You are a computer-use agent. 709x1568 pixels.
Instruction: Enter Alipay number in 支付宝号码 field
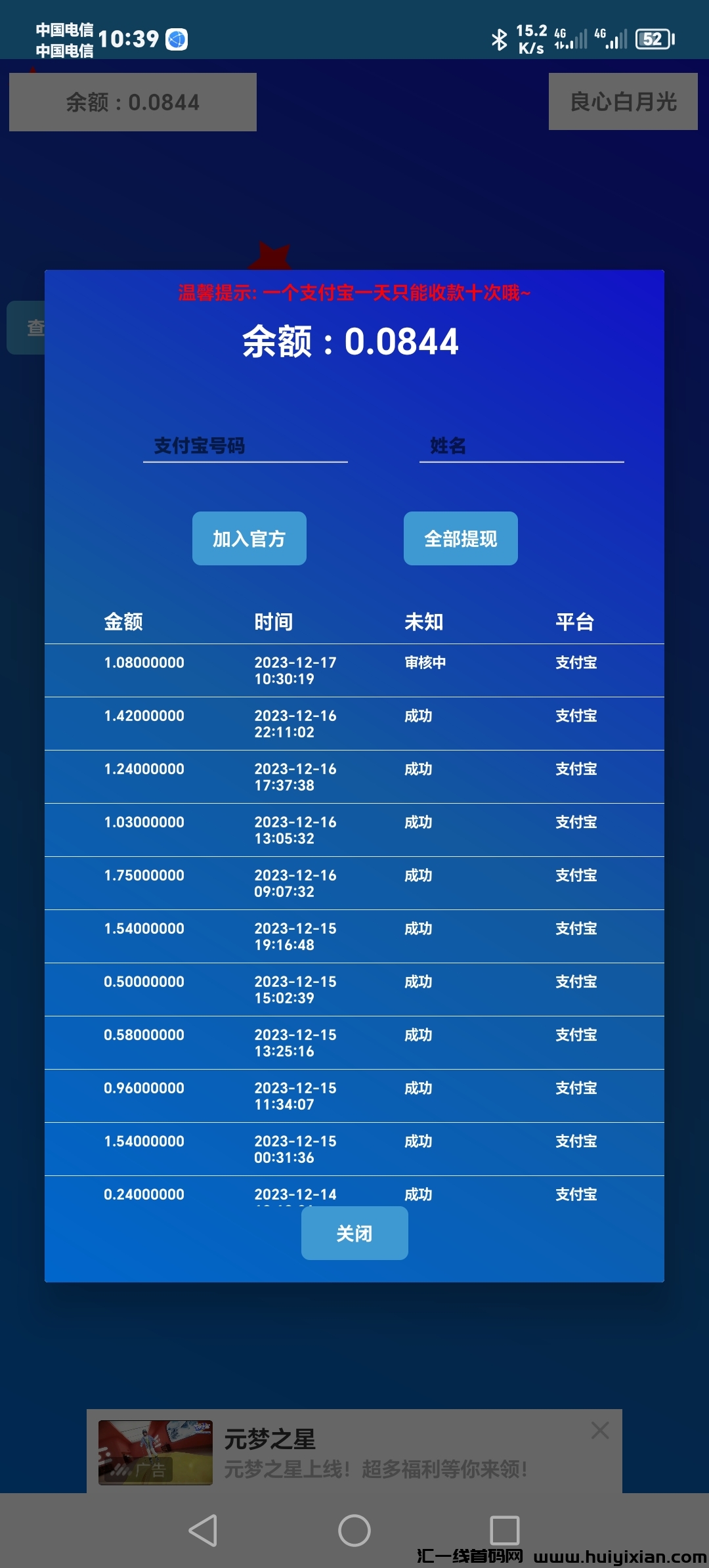click(245, 446)
